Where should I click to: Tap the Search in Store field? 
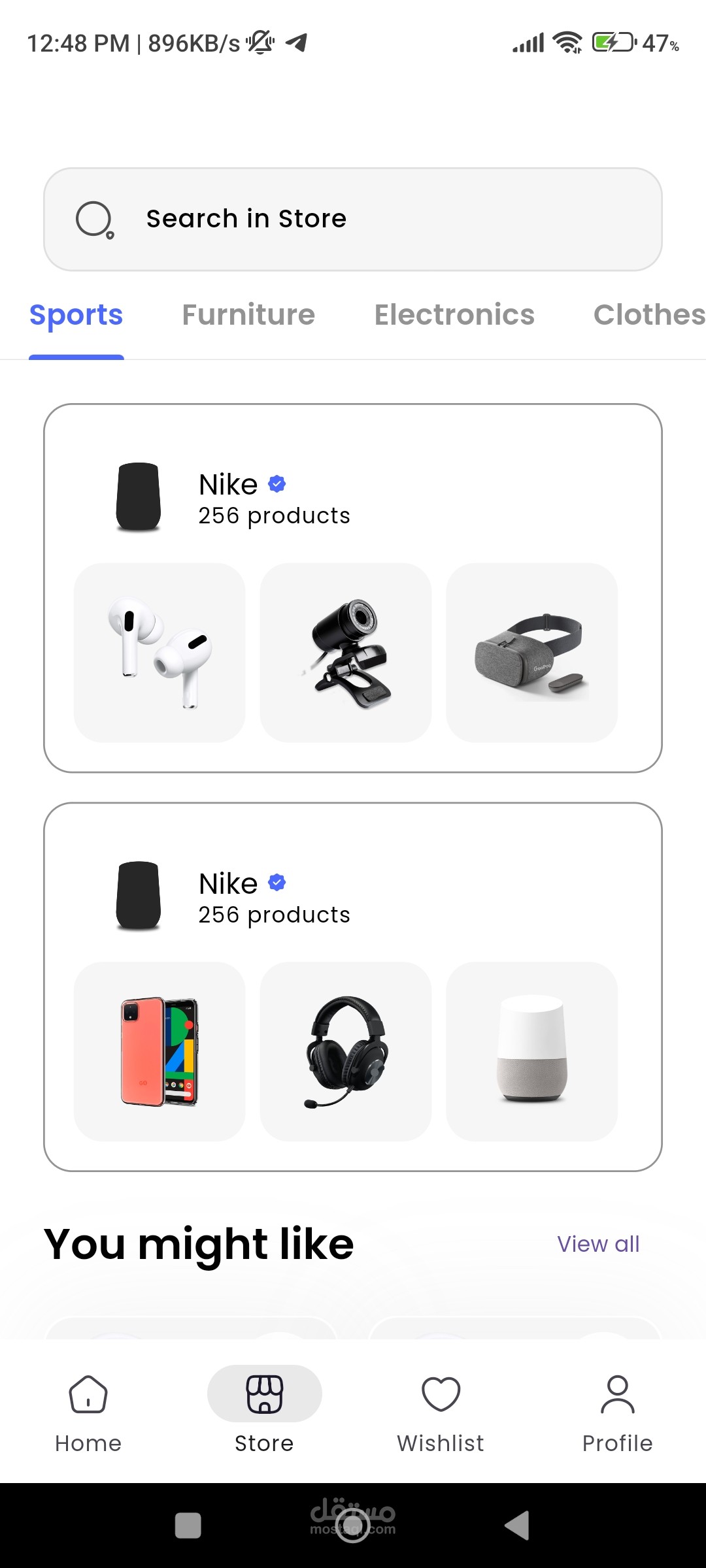click(353, 220)
